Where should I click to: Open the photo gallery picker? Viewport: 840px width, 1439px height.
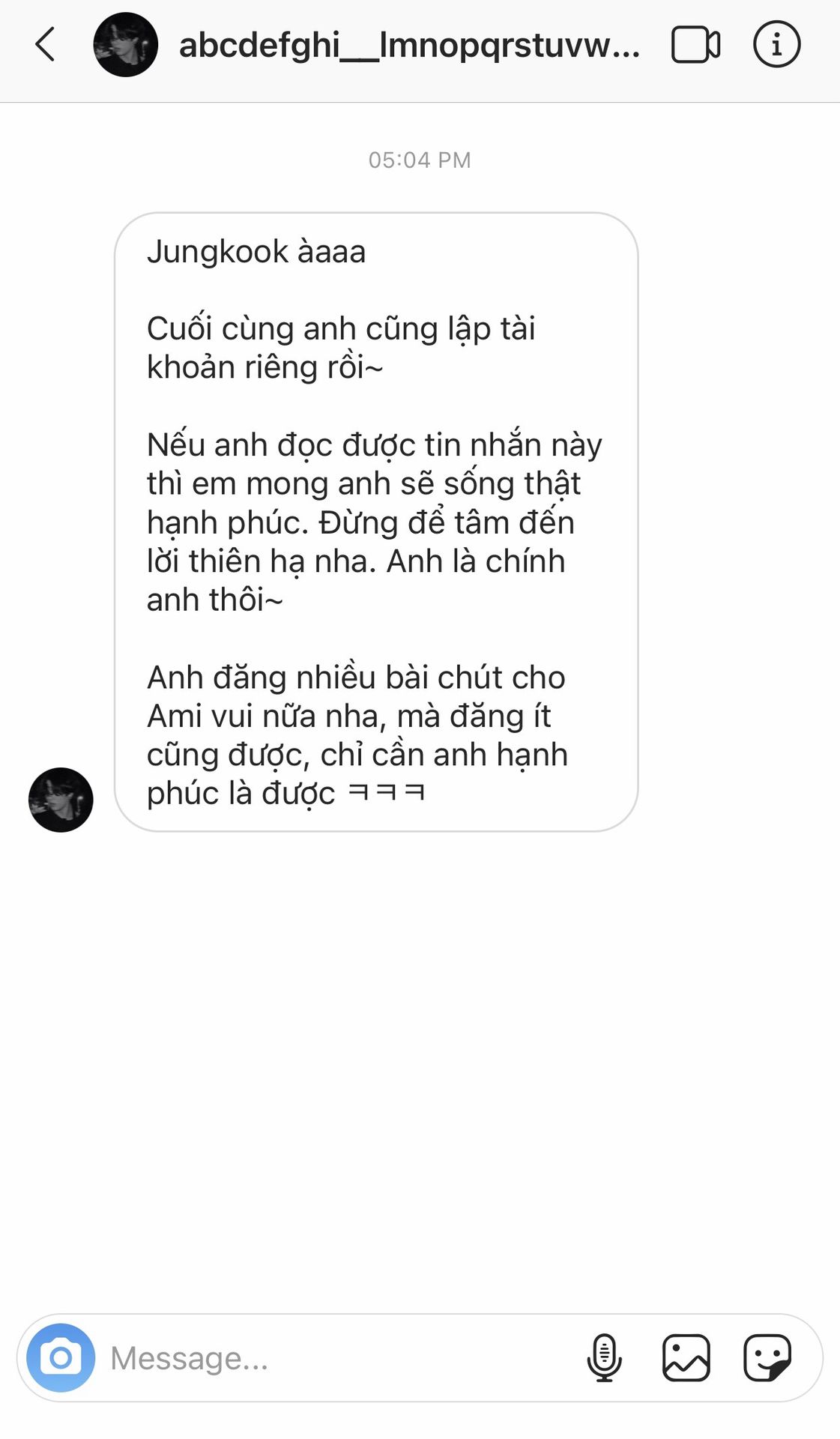click(686, 1357)
